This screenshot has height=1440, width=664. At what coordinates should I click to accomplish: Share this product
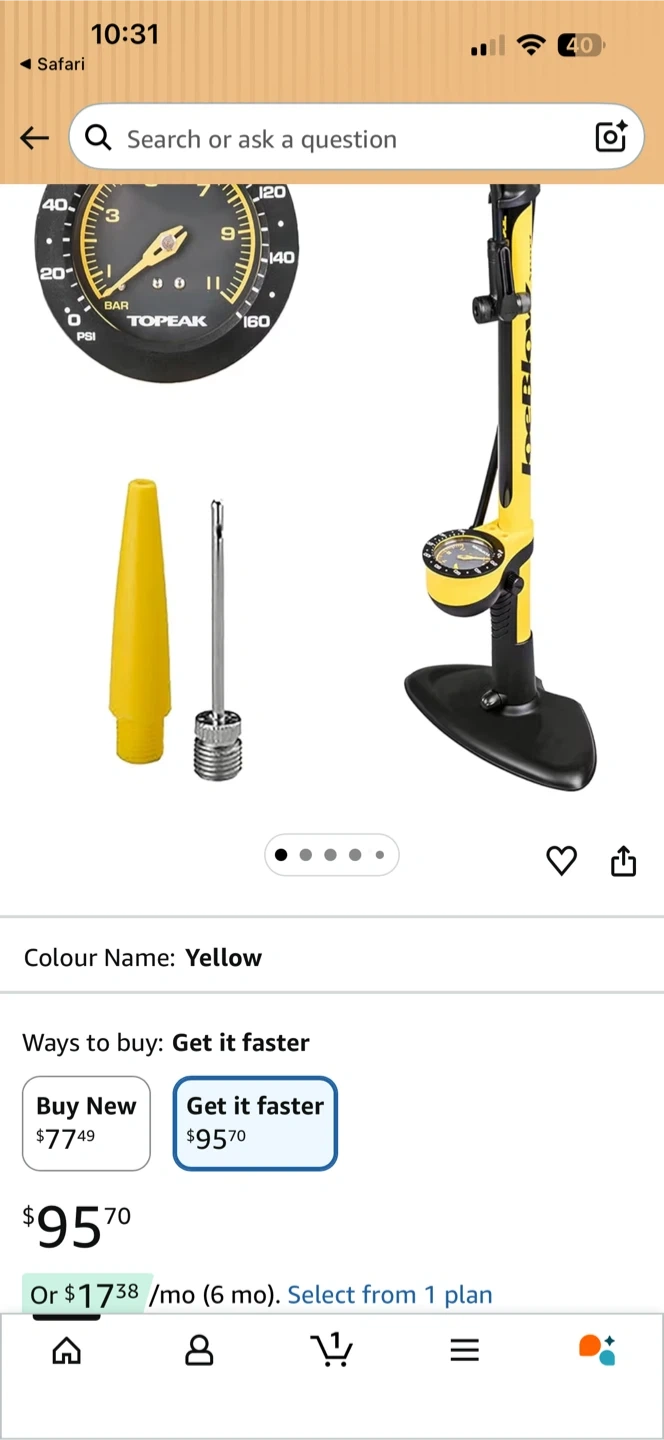coord(623,860)
